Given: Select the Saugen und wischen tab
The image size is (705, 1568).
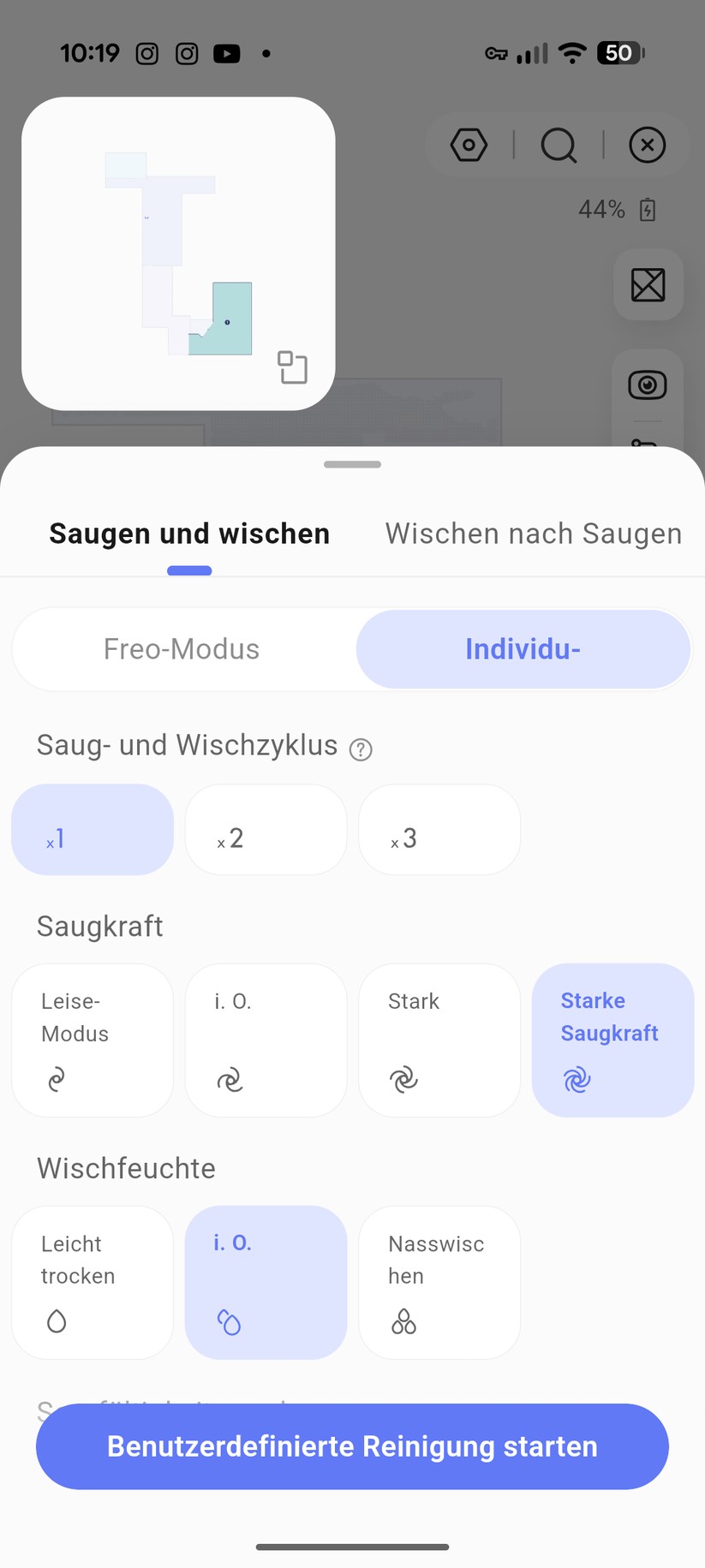Looking at the screenshot, I should coord(189,533).
